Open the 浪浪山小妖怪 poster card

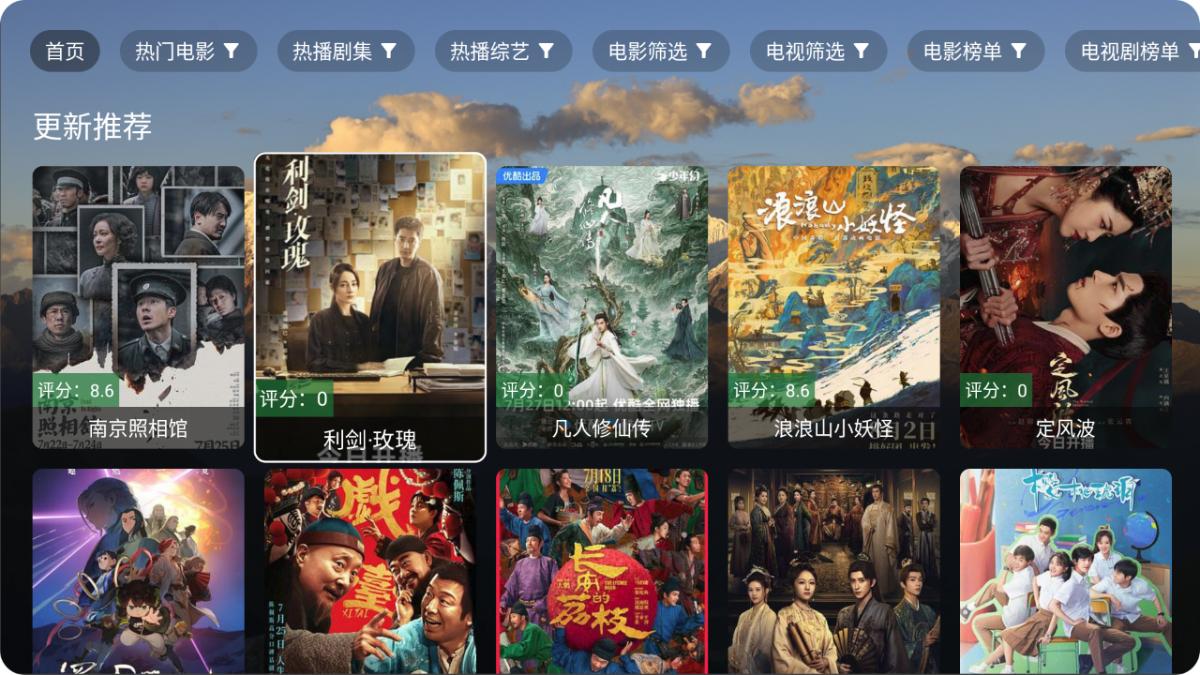pyautogui.click(x=834, y=306)
